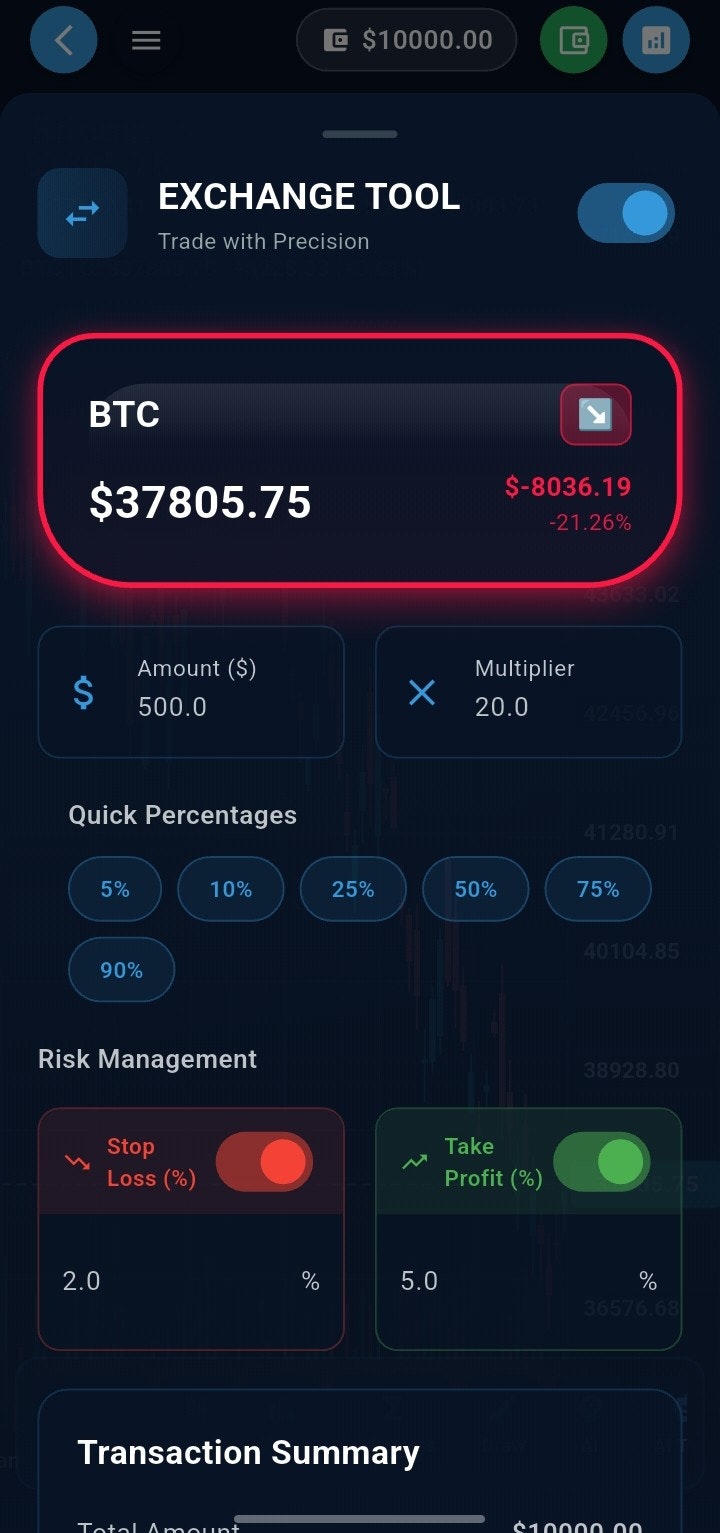Select the 90% quick percentage

click(121, 969)
